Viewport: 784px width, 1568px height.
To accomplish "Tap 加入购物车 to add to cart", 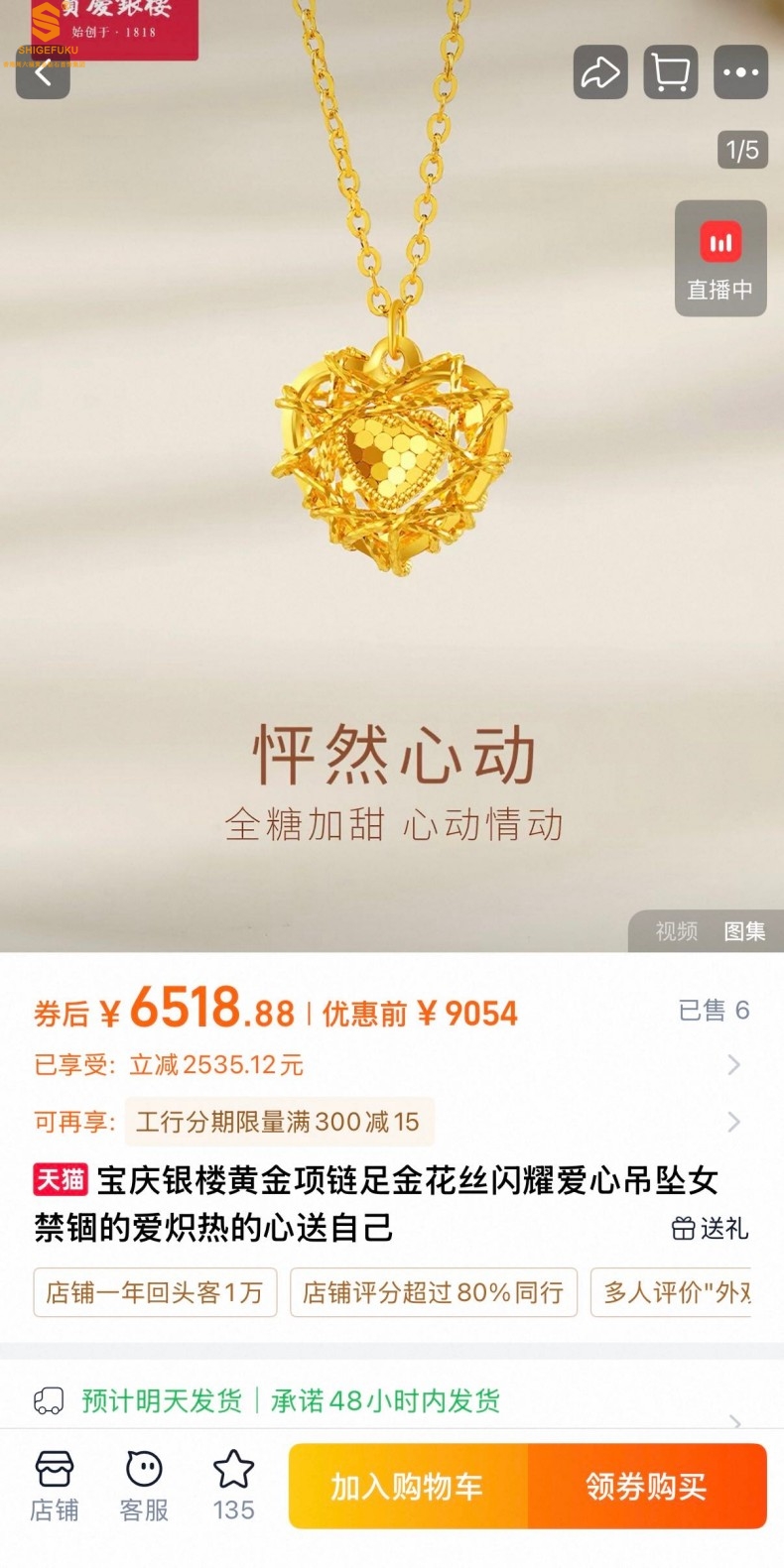I will (408, 1486).
